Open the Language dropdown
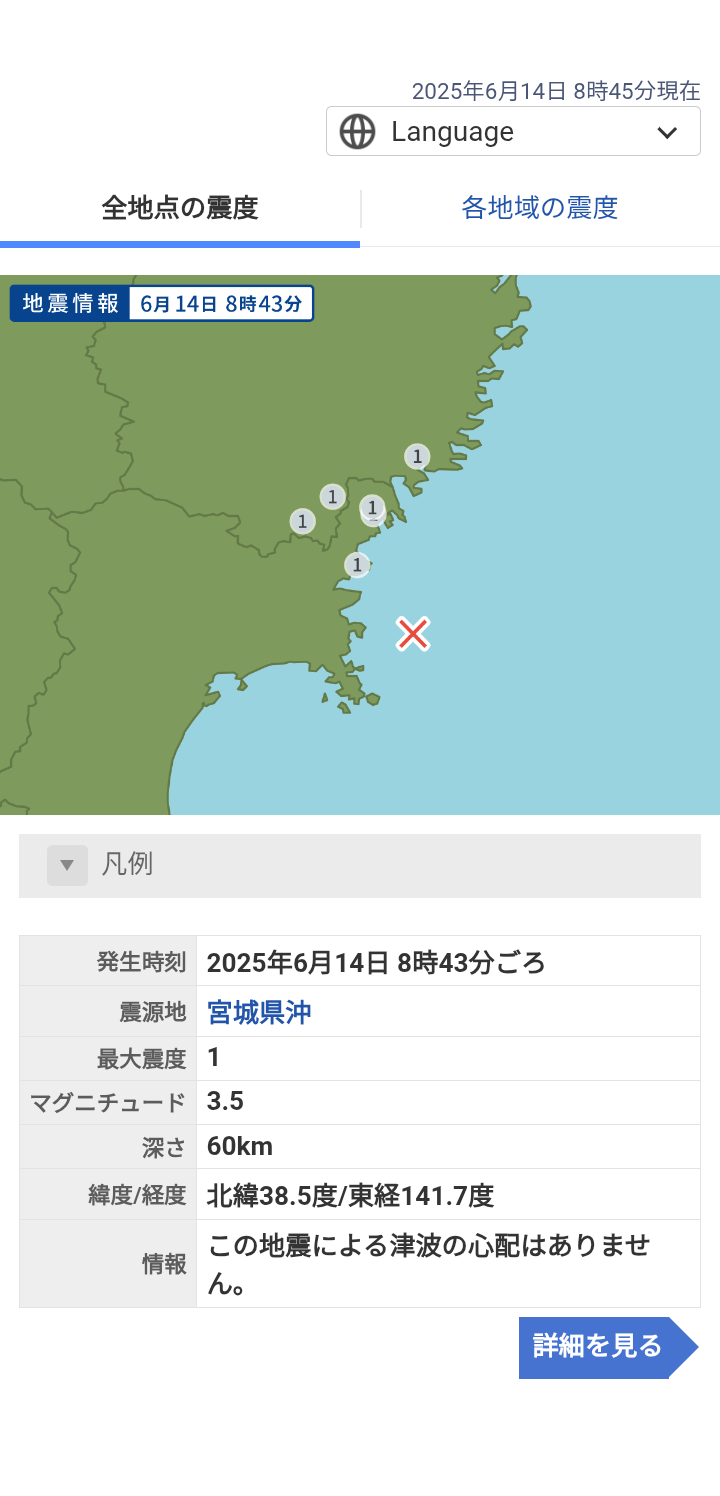The image size is (720, 1496). (513, 132)
